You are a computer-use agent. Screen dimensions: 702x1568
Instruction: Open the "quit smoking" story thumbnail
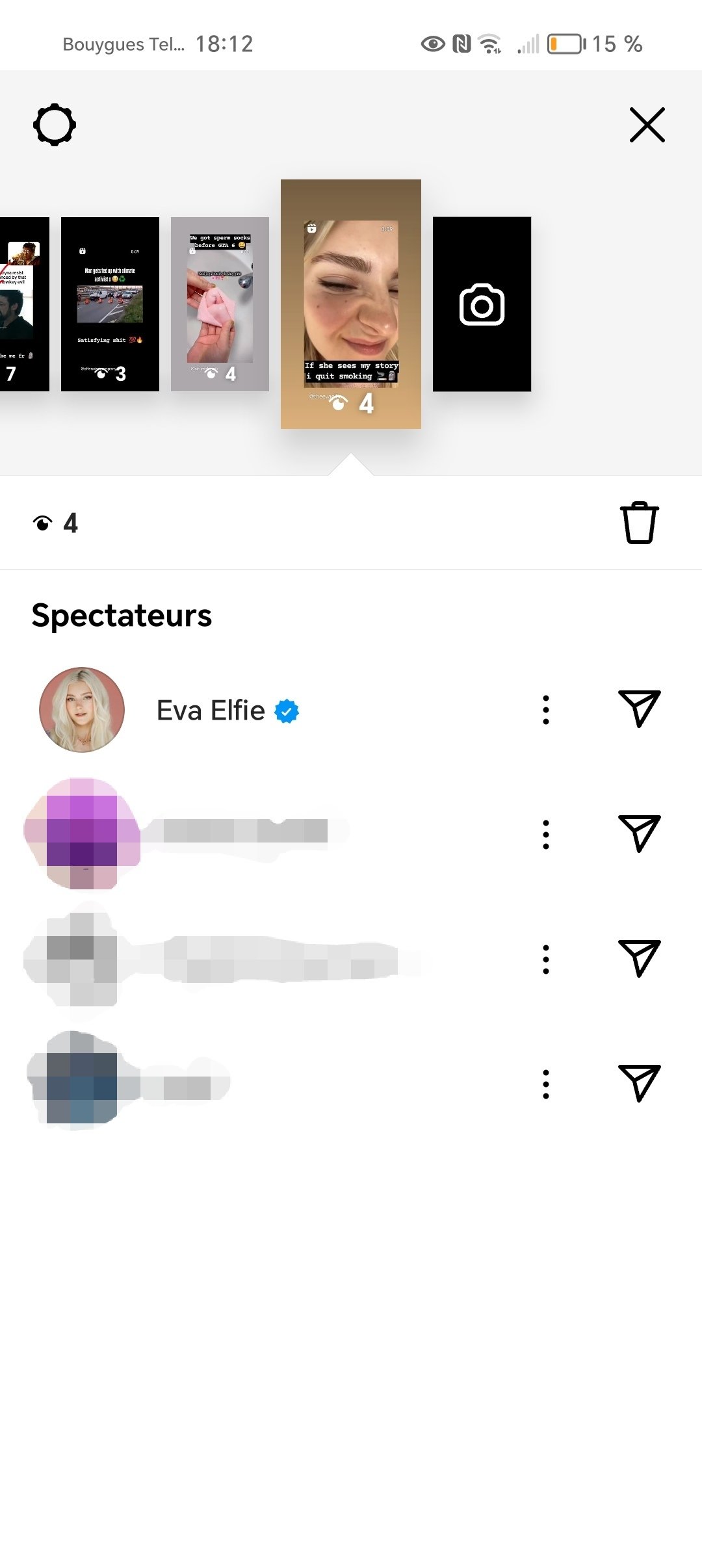(351, 304)
